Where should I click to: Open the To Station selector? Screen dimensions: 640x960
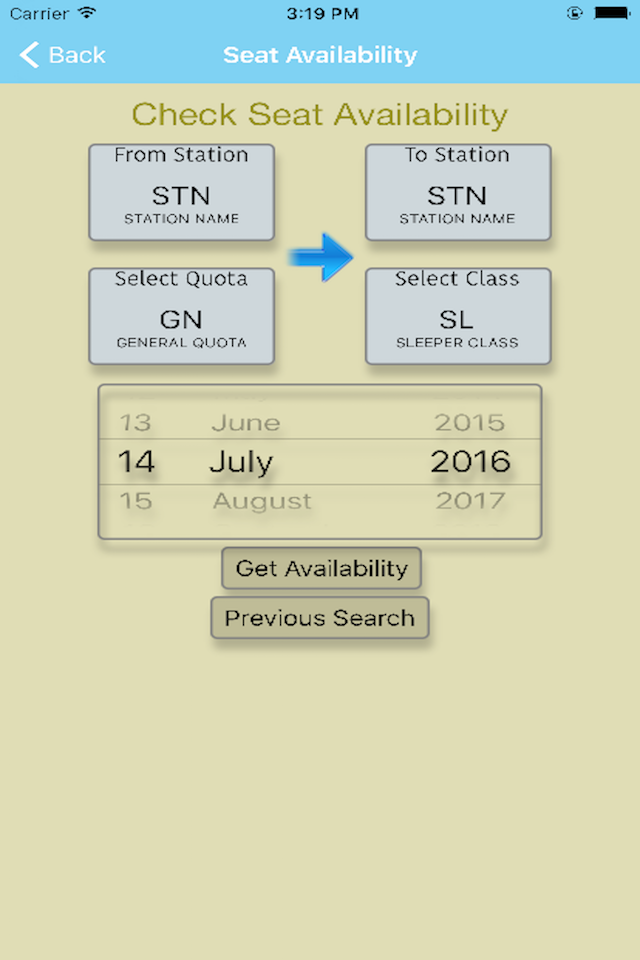pyautogui.click(x=457, y=192)
